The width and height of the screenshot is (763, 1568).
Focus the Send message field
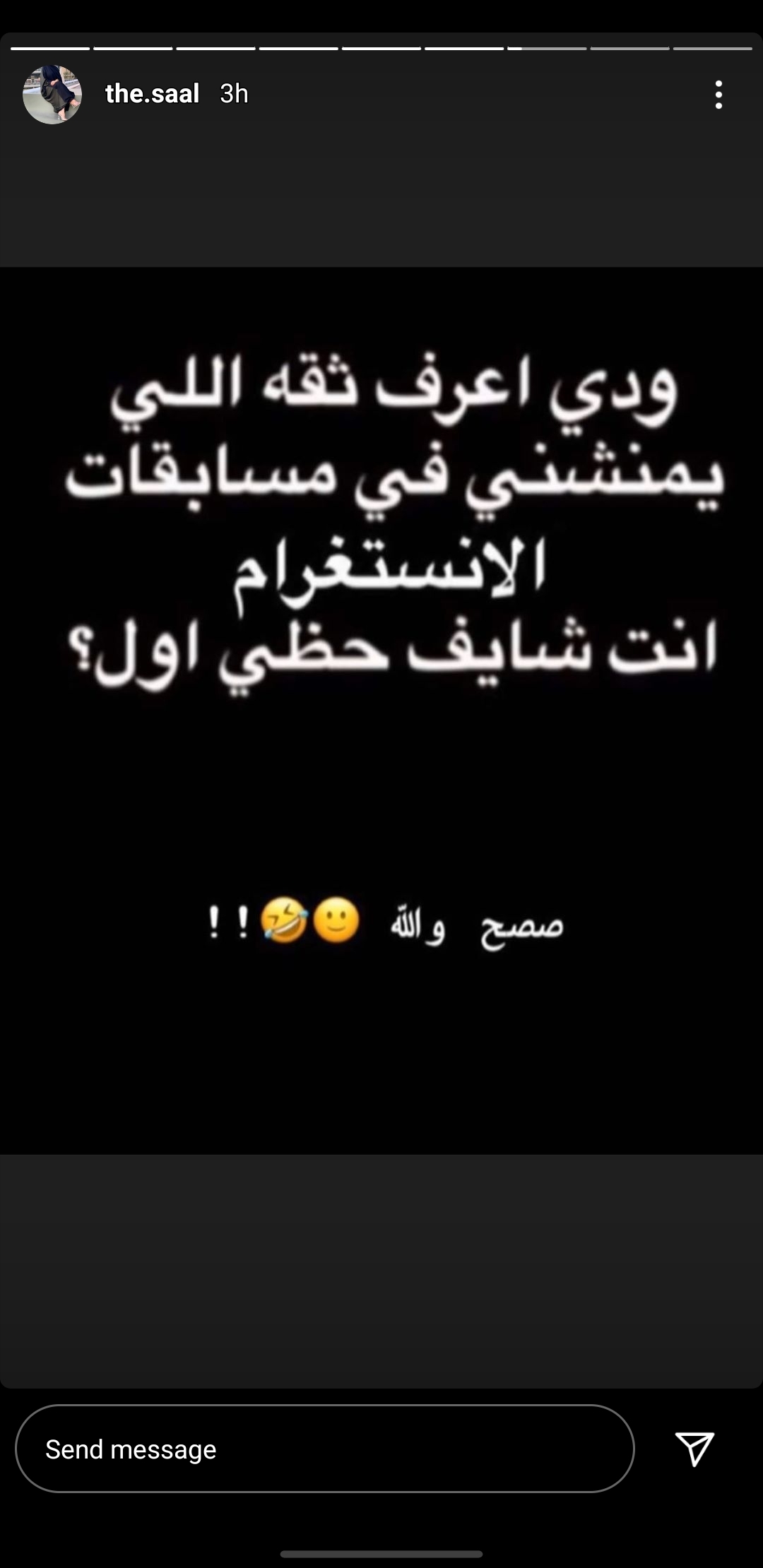tap(325, 1449)
